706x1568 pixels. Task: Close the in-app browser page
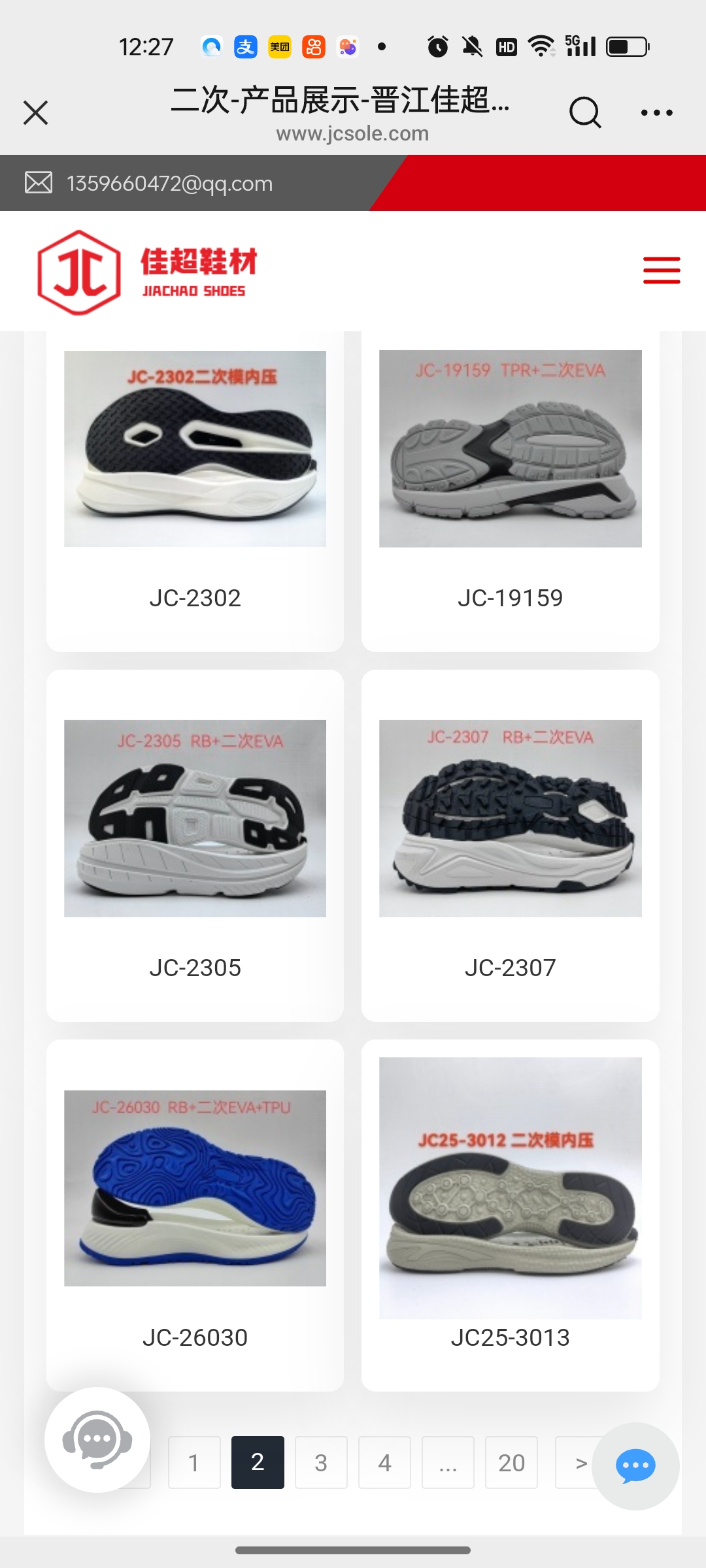(x=36, y=112)
